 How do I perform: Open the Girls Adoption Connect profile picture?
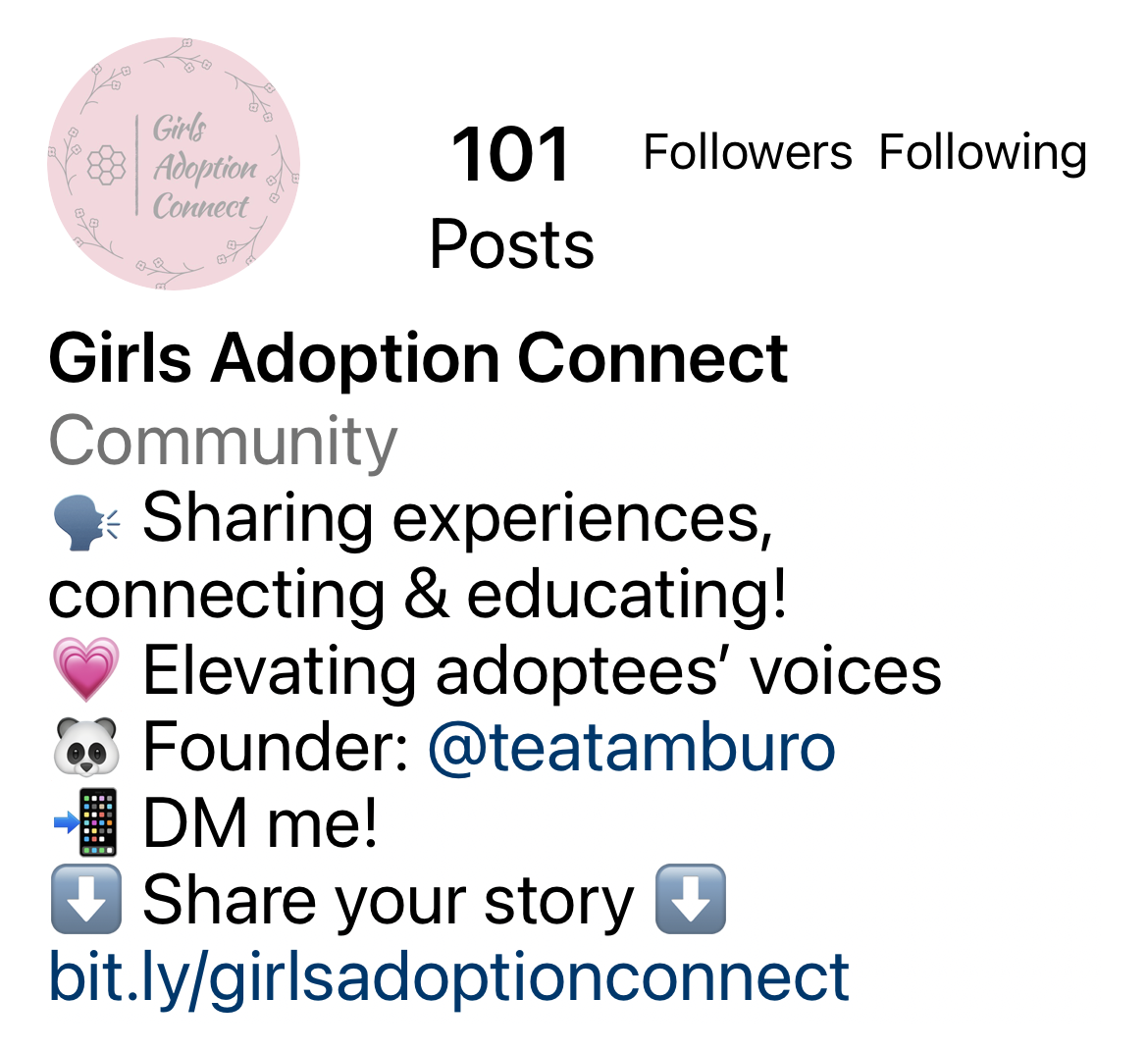point(174,164)
